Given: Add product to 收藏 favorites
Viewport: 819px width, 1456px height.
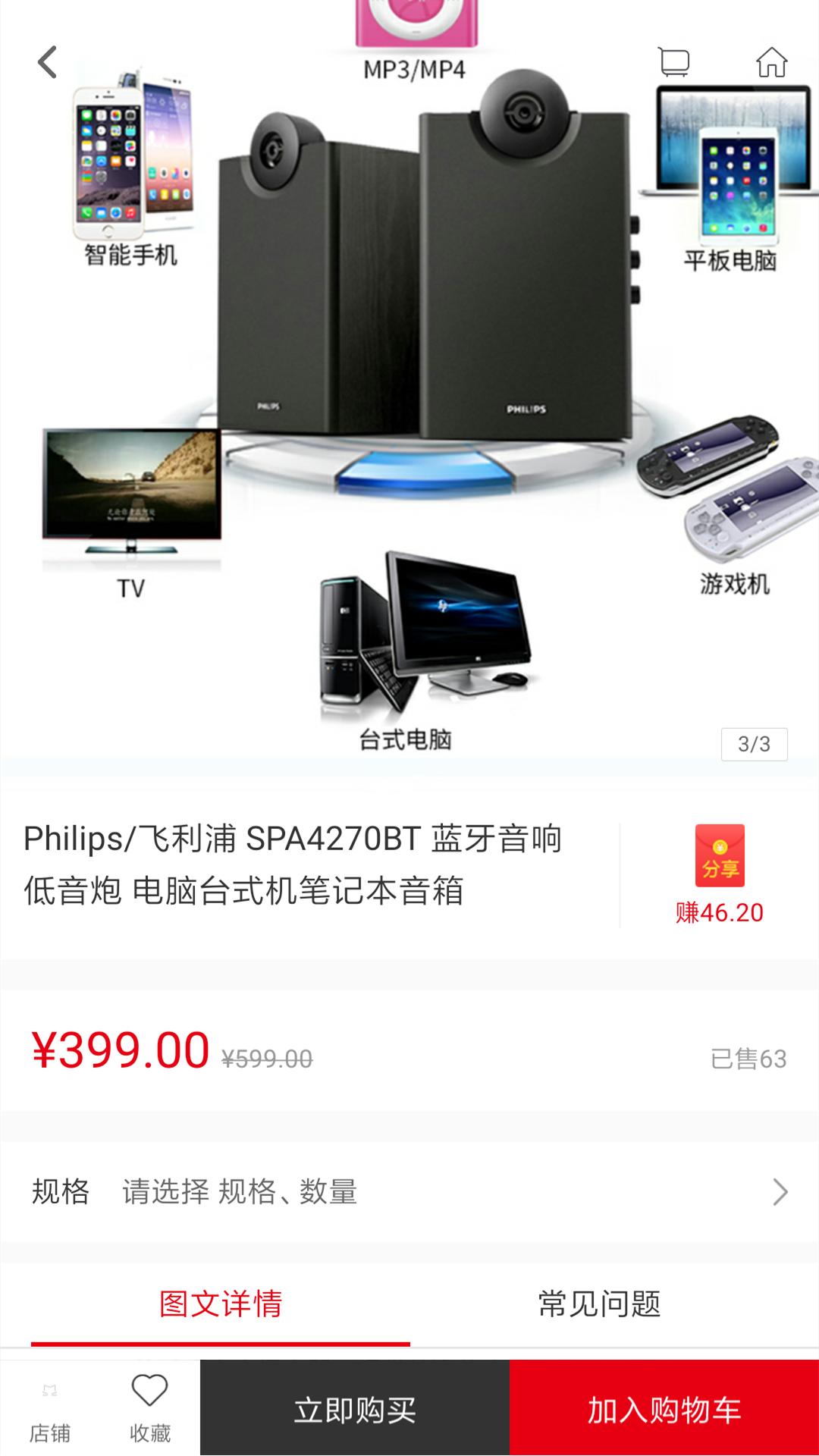Looking at the screenshot, I should pos(149,1408).
